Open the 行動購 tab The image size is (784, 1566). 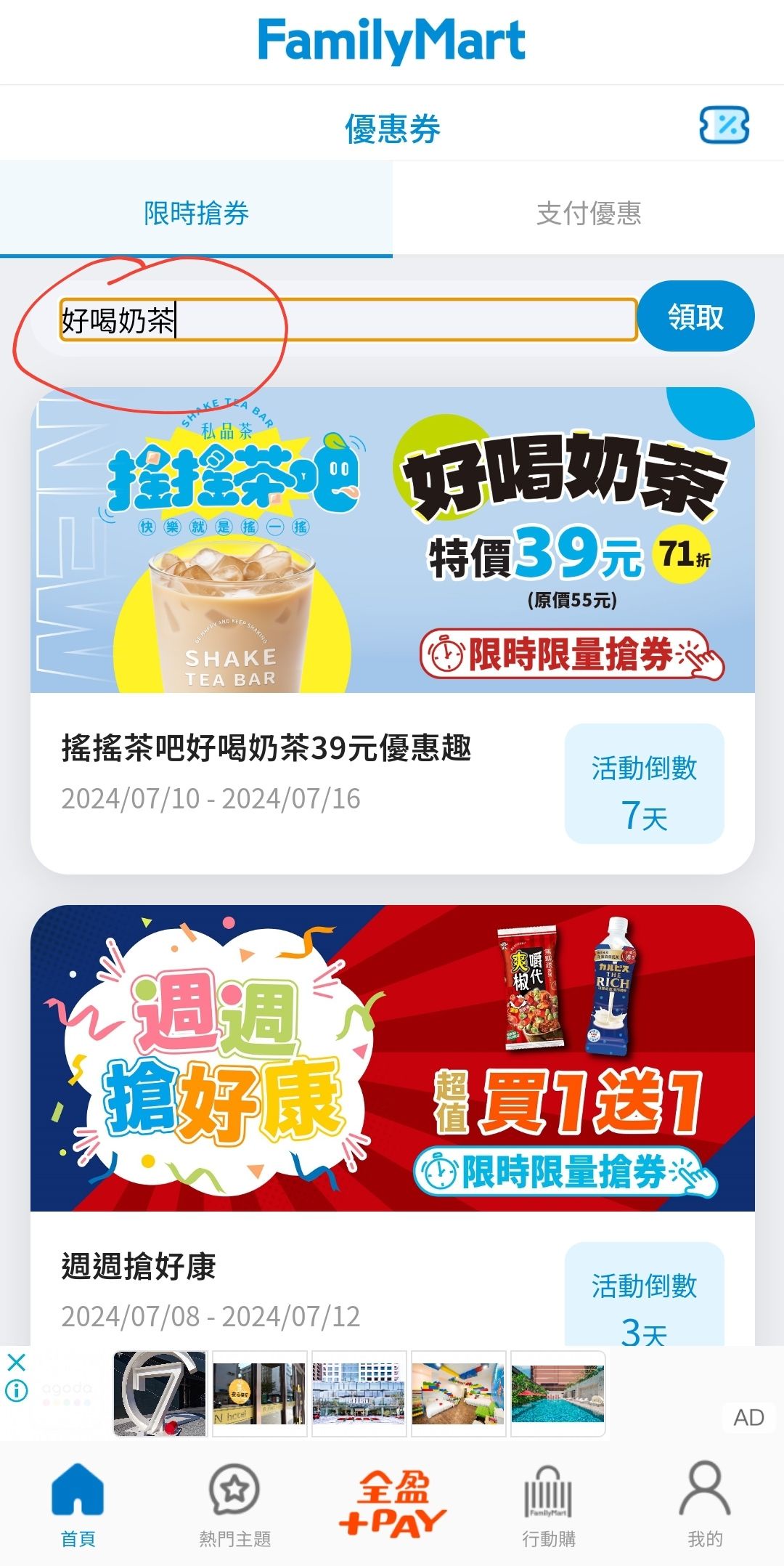pos(549,1506)
